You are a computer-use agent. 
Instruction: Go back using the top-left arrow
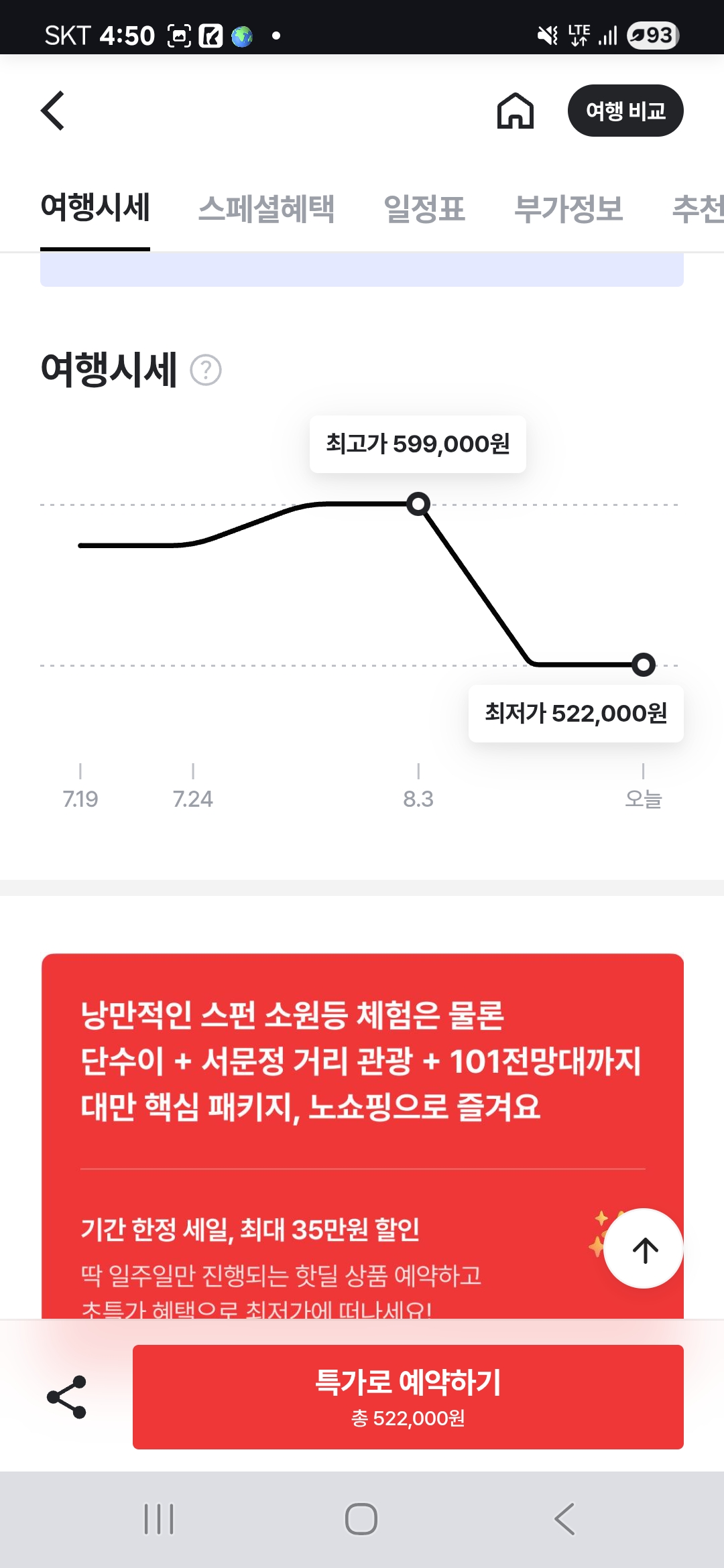coord(53,111)
